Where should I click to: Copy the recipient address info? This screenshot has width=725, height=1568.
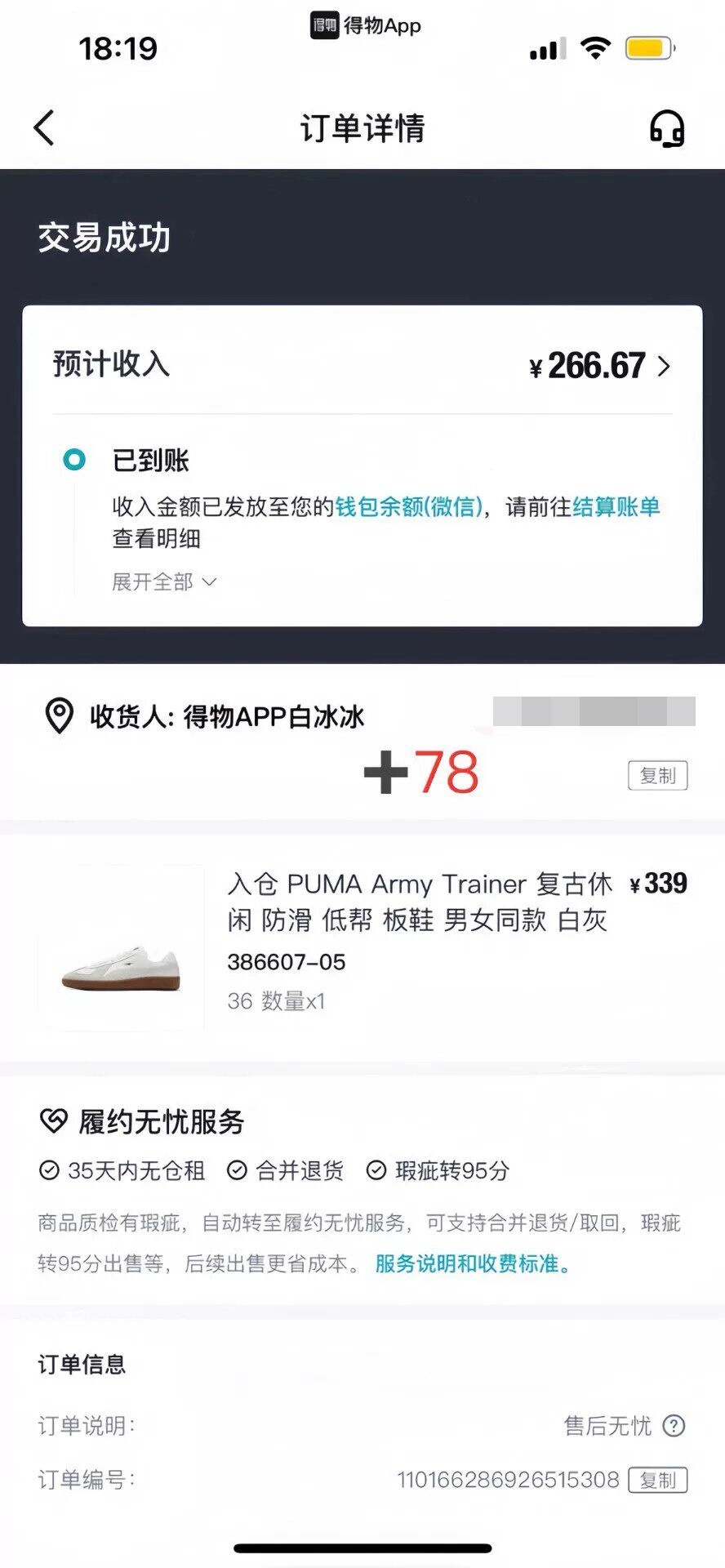[x=657, y=775]
